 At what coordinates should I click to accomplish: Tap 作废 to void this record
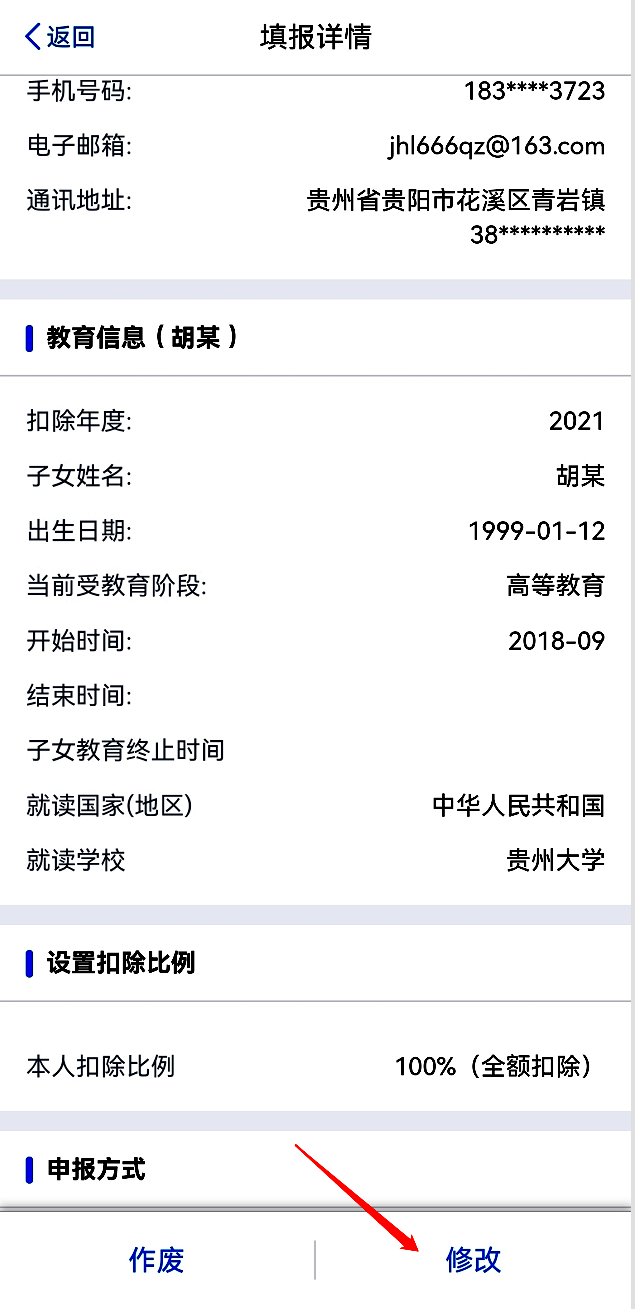click(157, 1260)
